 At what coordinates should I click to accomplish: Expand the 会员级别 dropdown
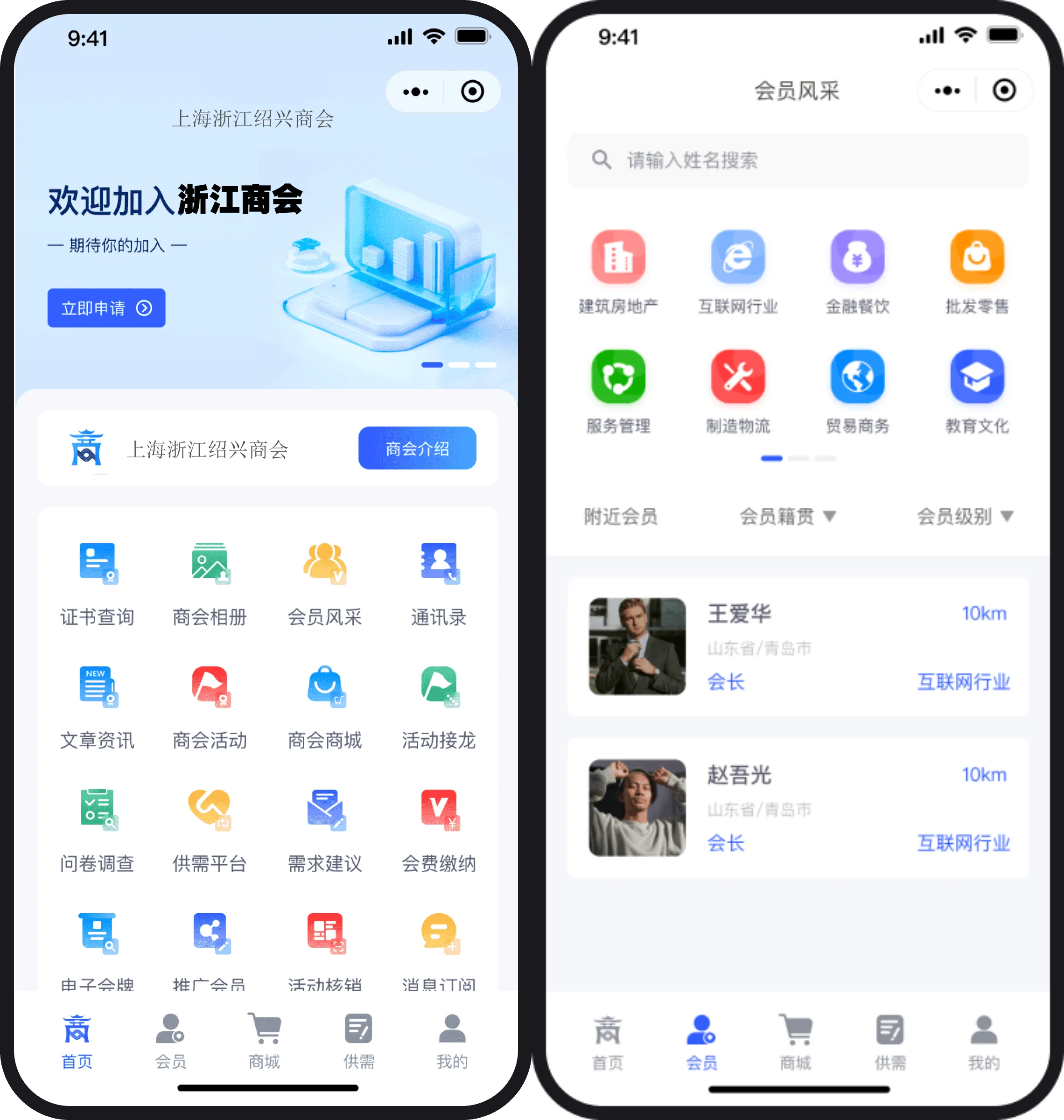(x=964, y=516)
